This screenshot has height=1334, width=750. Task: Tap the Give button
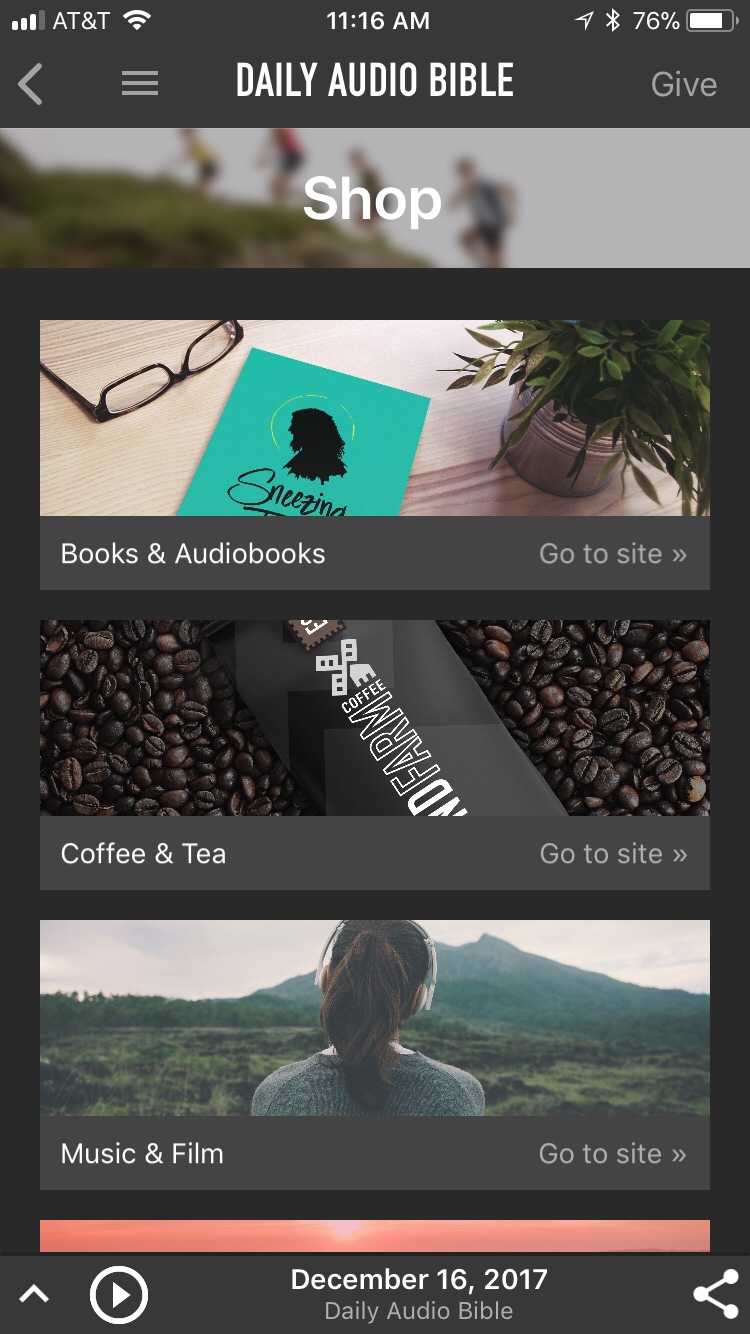pyautogui.click(x=683, y=84)
